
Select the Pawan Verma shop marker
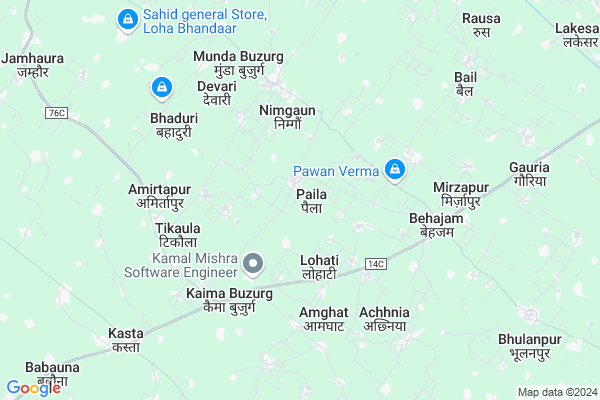pos(396,170)
